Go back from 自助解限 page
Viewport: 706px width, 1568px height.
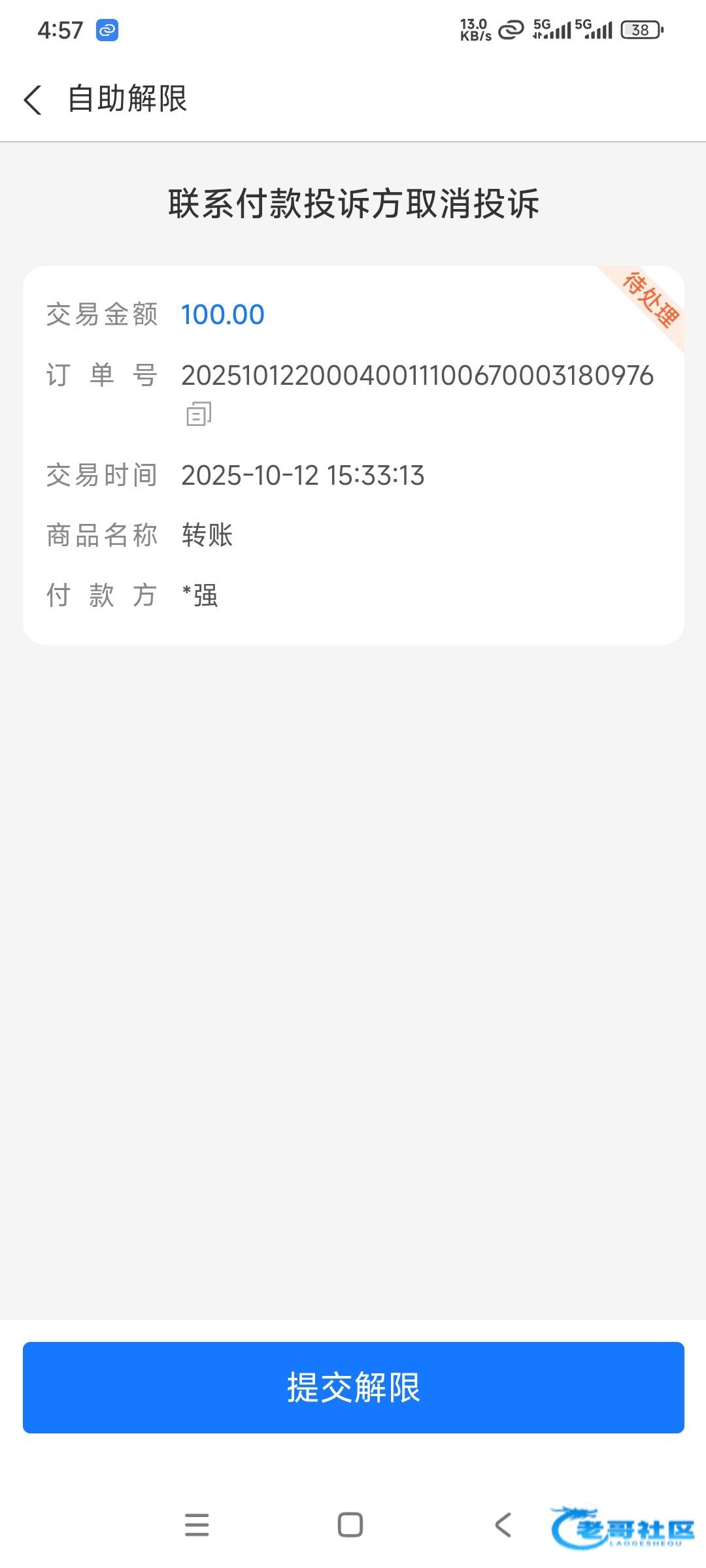tap(33, 100)
